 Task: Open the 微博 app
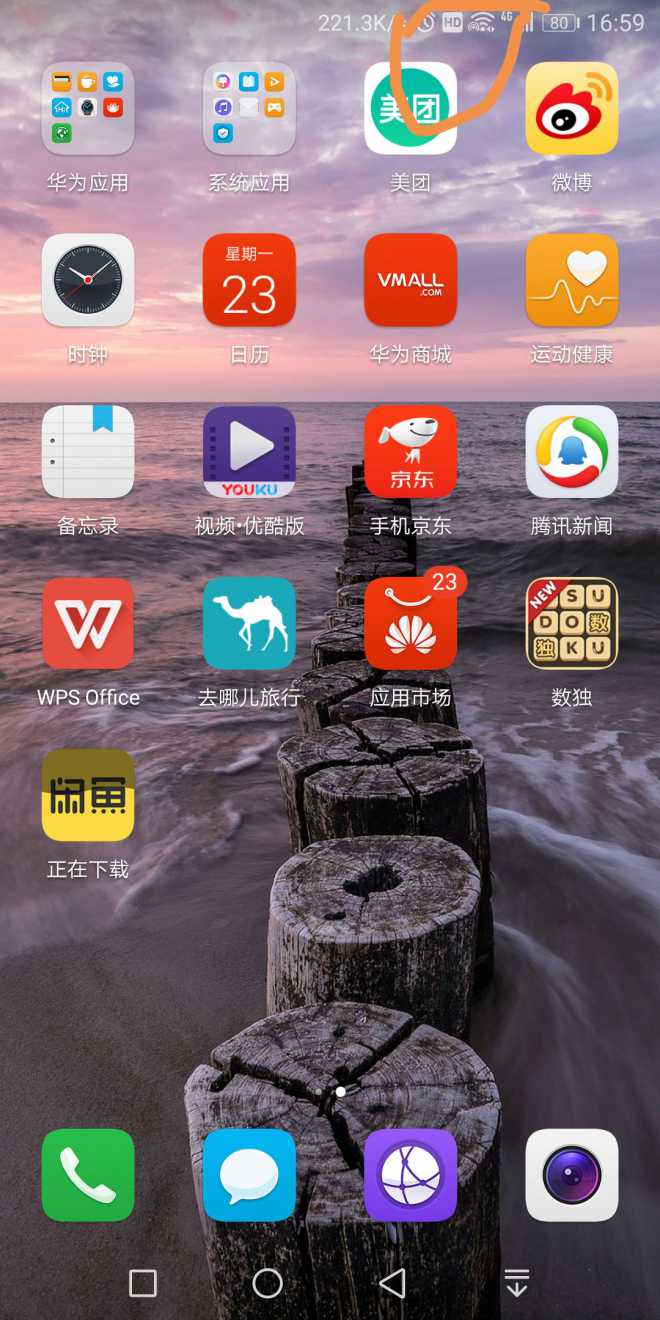pos(572,108)
